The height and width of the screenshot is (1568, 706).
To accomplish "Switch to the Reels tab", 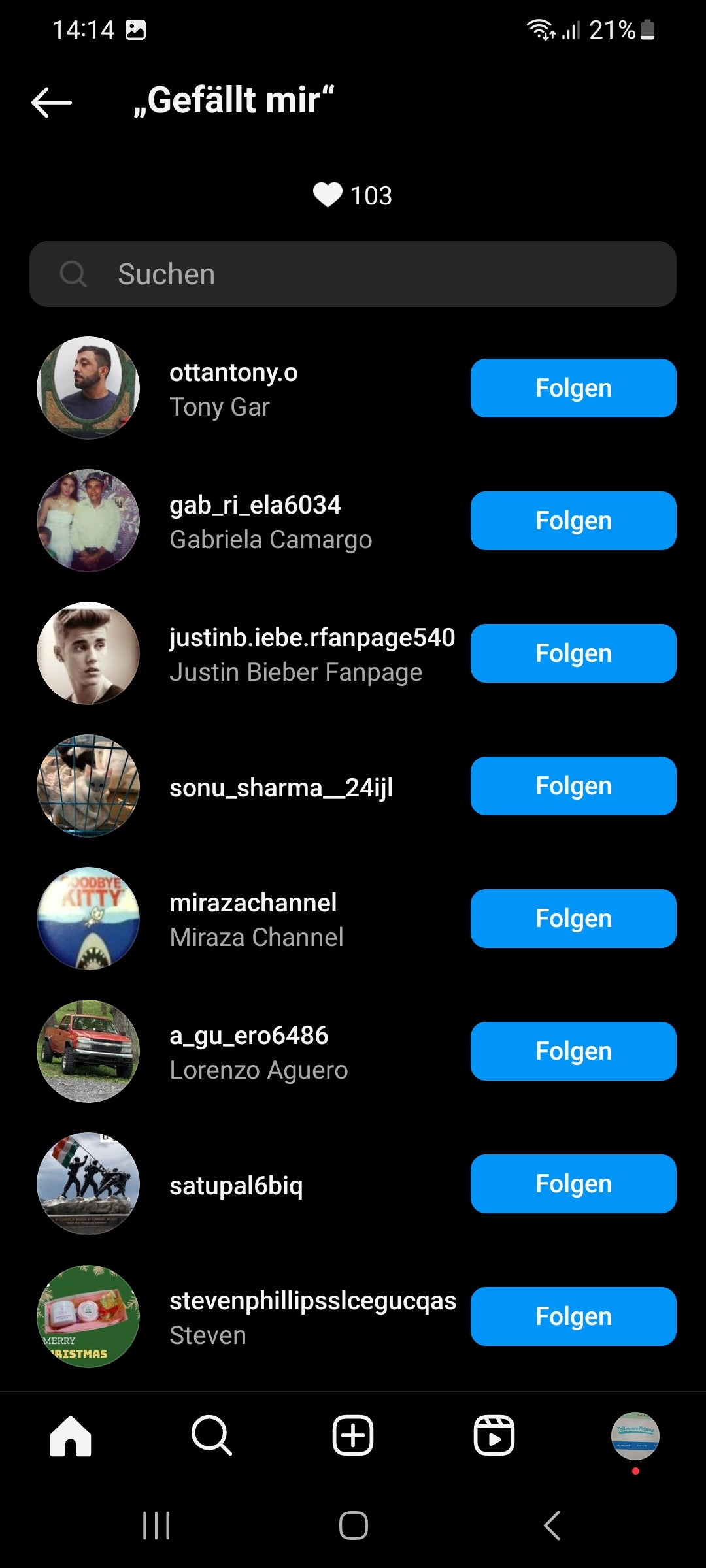I will click(x=494, y=1436).
